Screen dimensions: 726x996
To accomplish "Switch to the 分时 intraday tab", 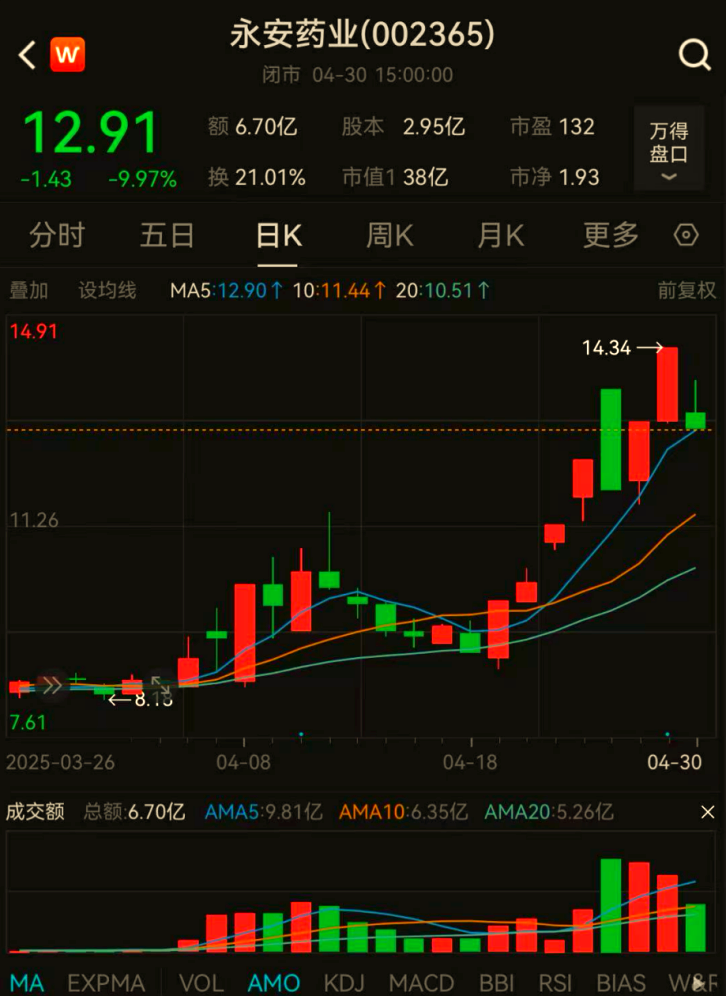I will coord(57,235).
